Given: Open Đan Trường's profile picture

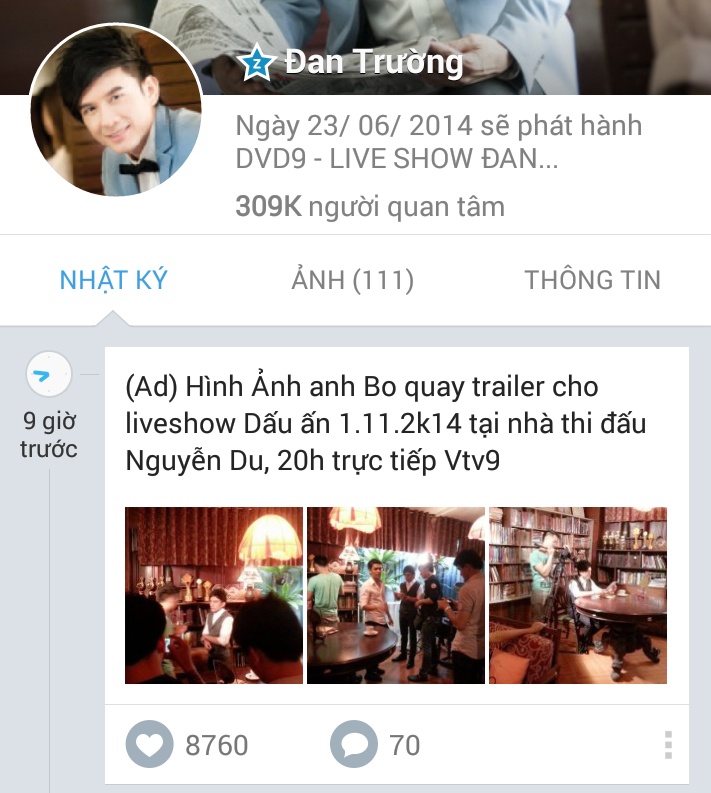Looking at the screenshot, I should coord(116,109).
